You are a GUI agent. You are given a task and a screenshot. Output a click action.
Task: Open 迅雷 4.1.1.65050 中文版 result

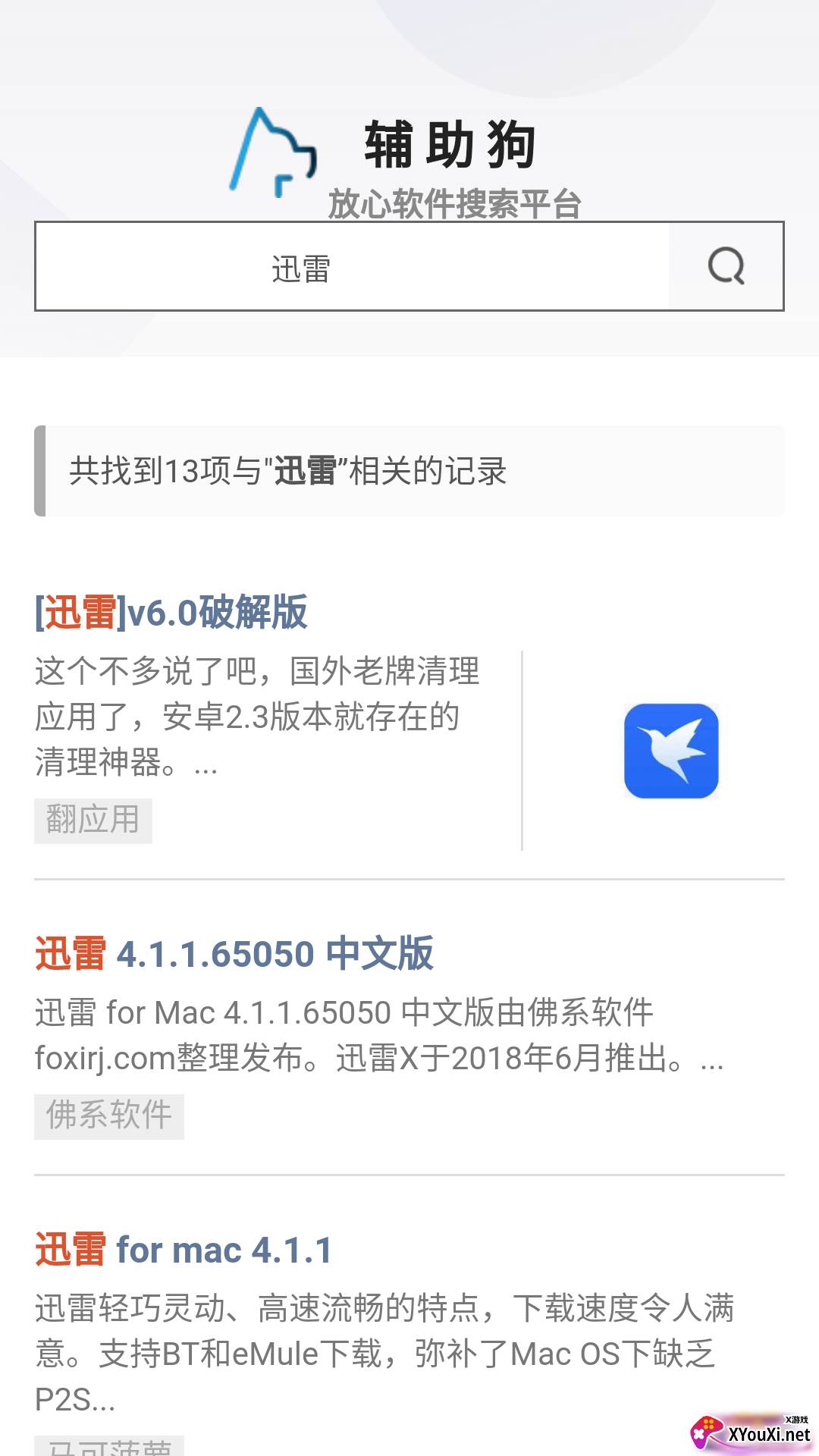point(234,953)
